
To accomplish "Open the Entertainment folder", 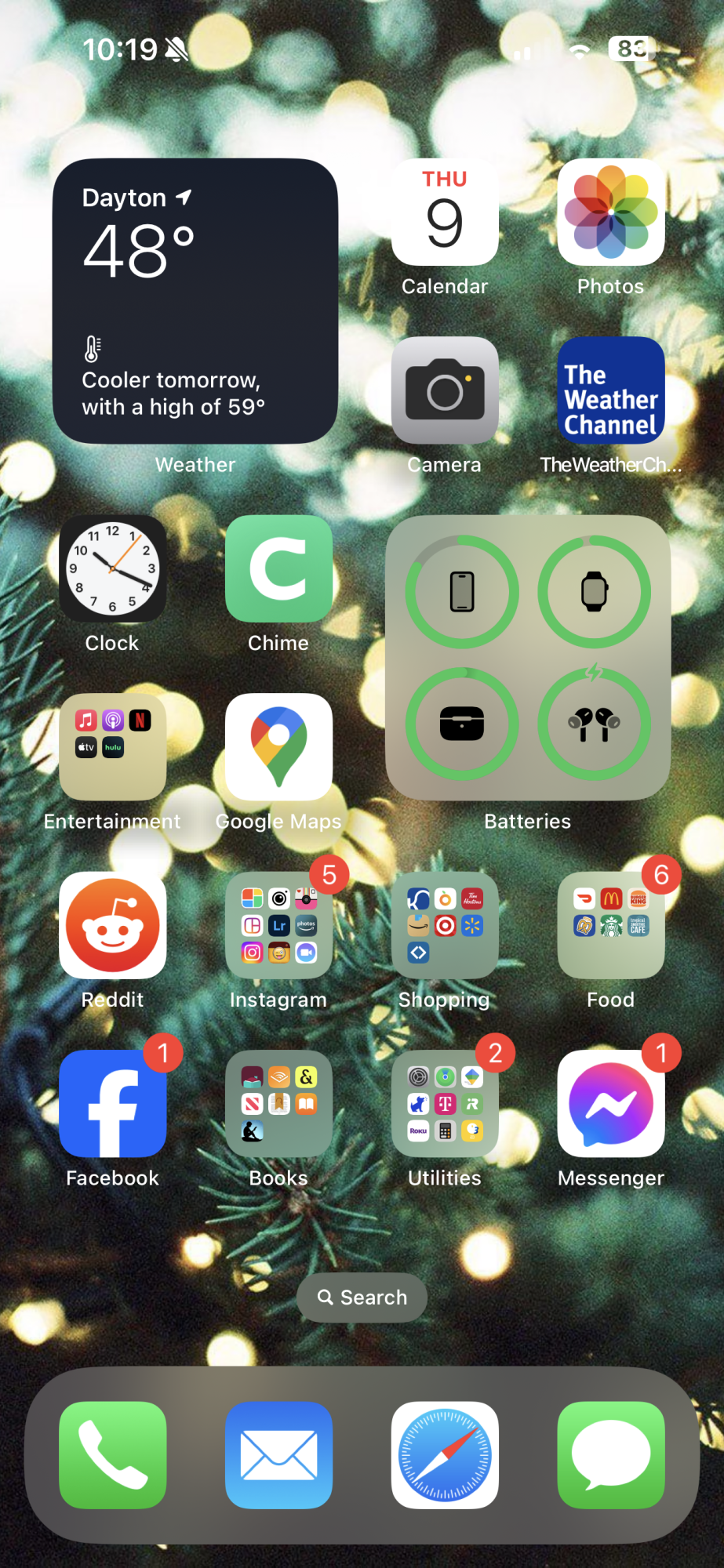I will coord(112,746).
